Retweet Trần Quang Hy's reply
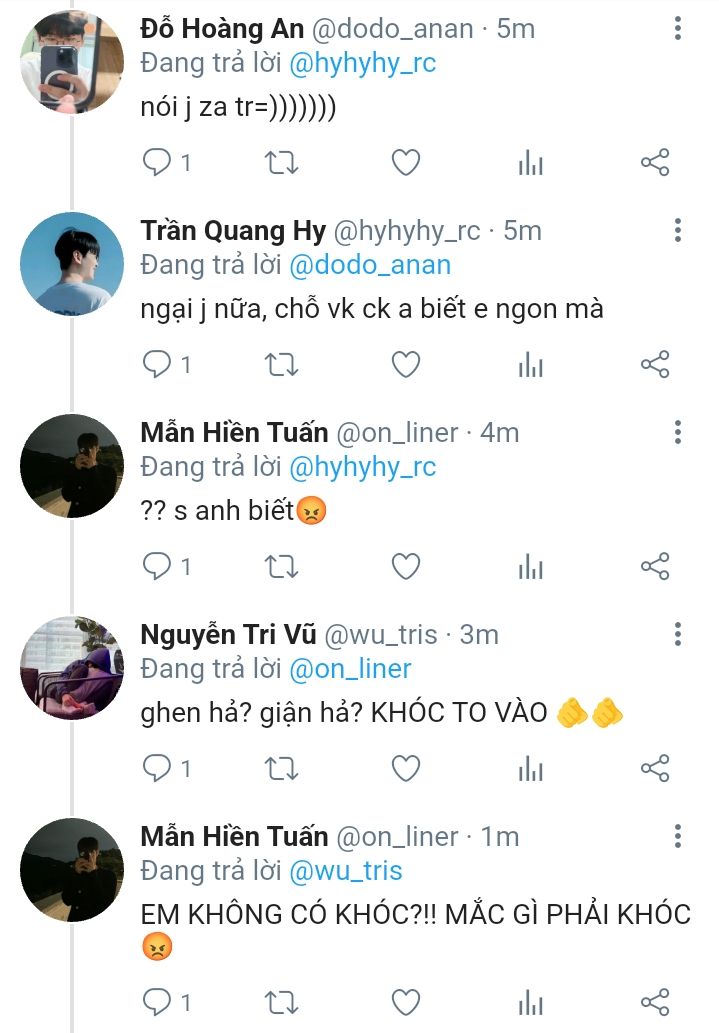Viewport: 719px width, 1033px height. [x=281, y=365]
